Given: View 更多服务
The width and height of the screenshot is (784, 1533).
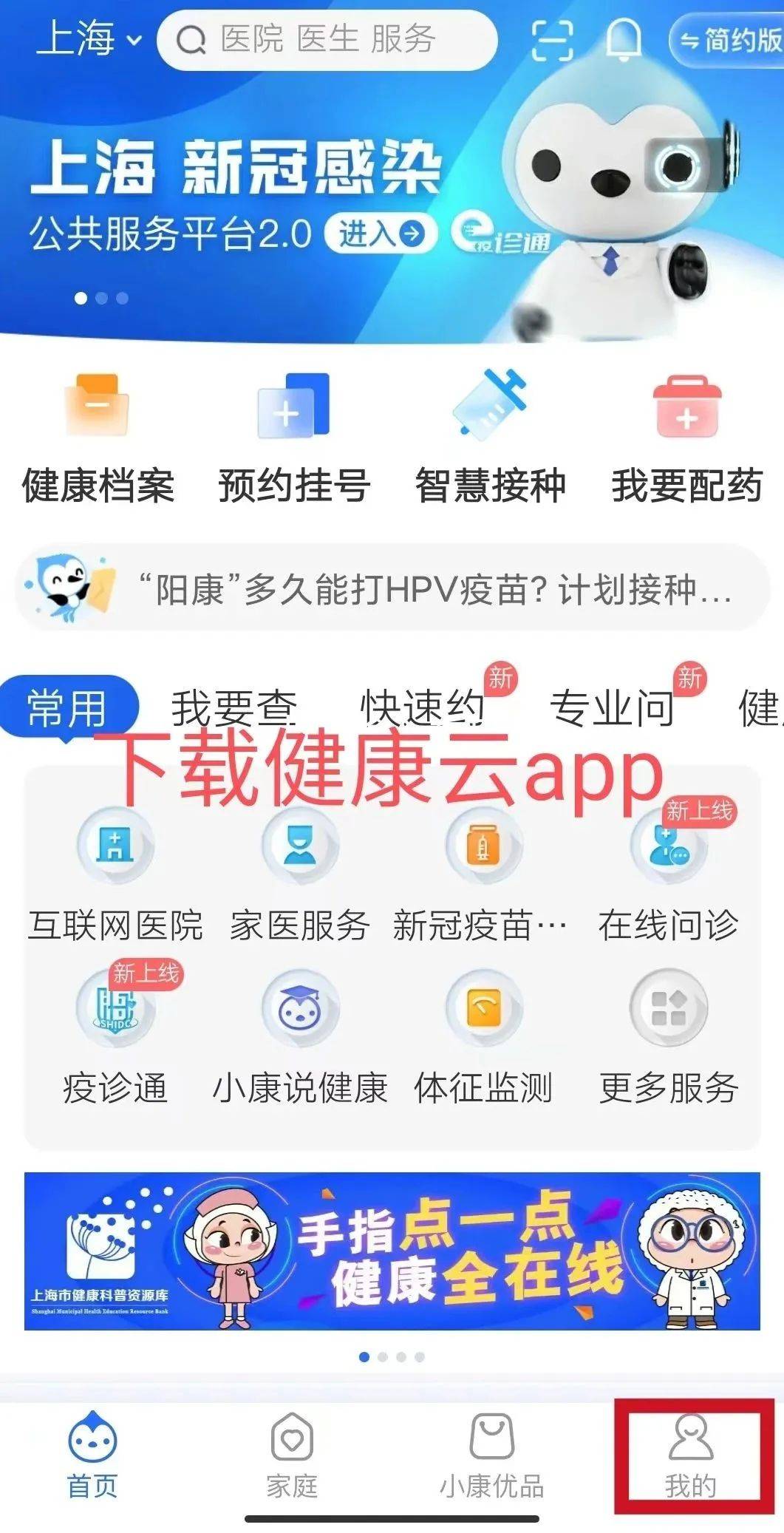Looking at the screenshot, I should click(x=669, y=1039).
